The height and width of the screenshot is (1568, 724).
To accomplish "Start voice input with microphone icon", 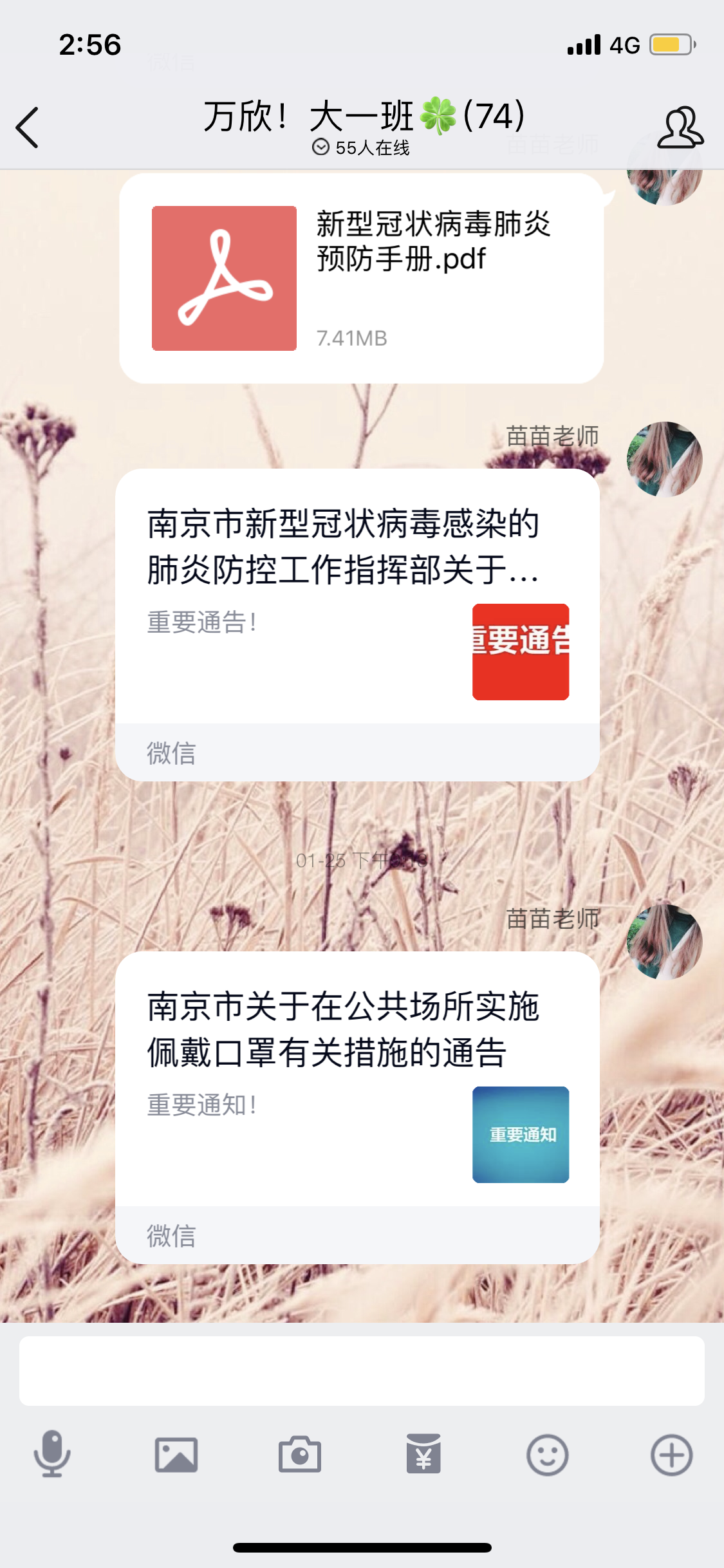I will click(52, 1455).
